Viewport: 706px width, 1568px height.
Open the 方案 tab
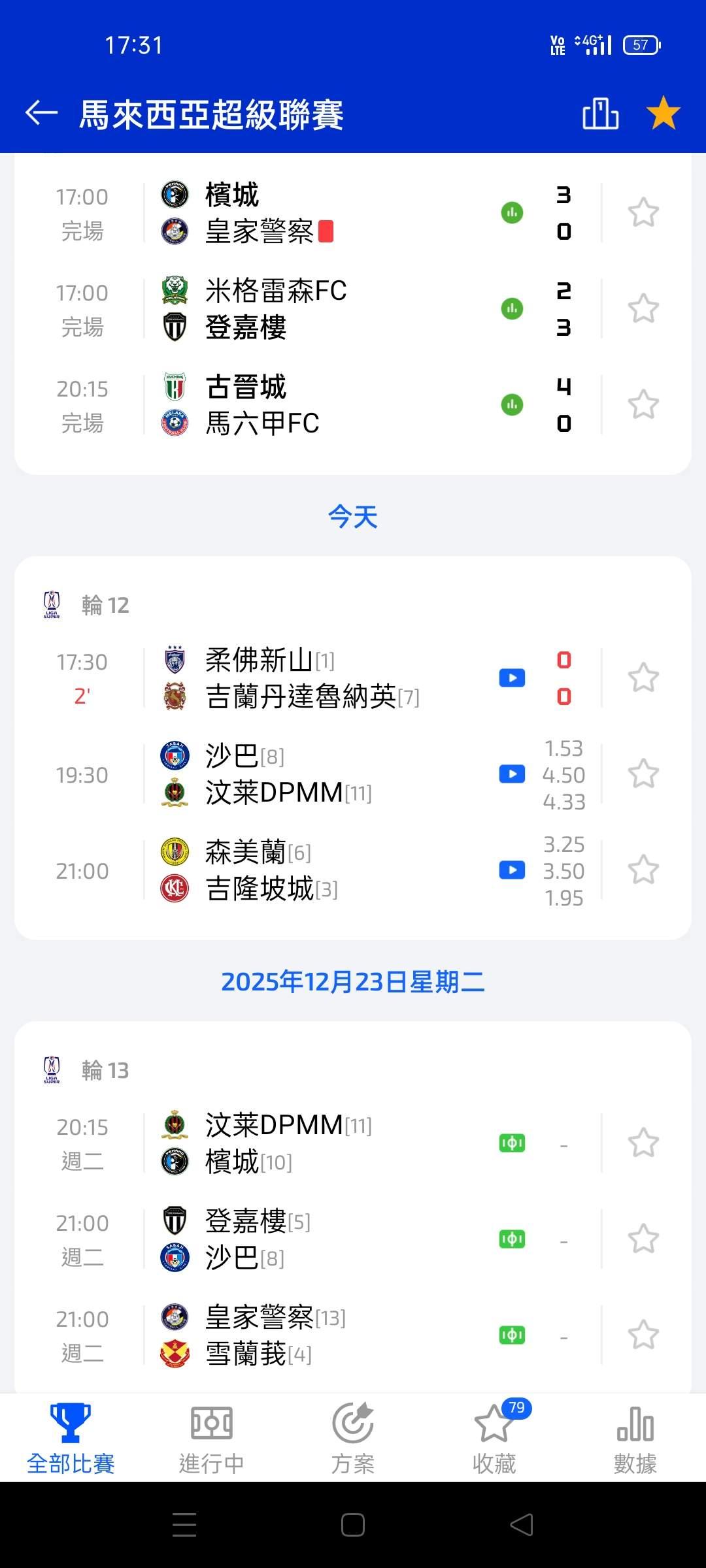pos(353,1439)
